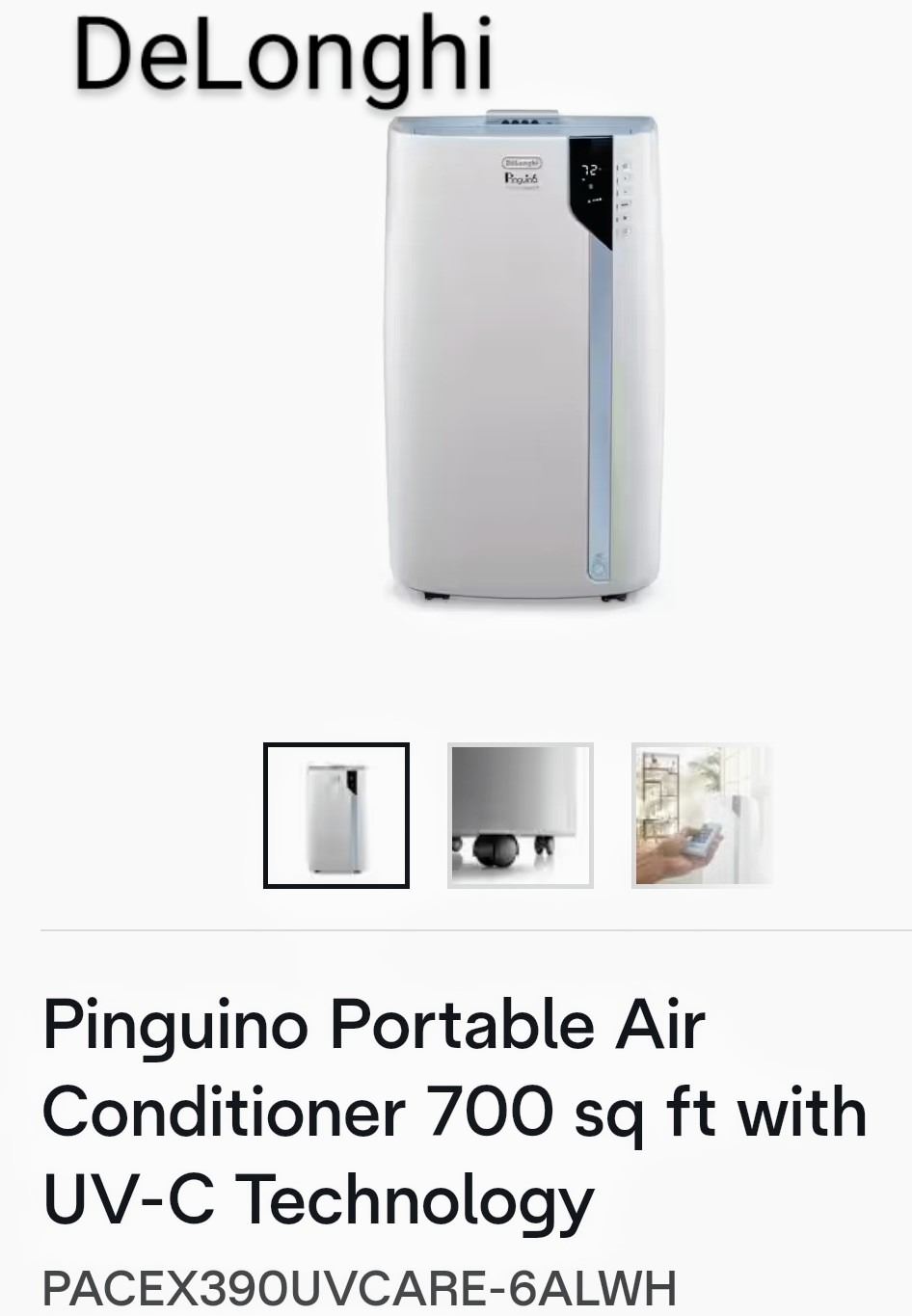The width and height of the screenshot is (912, 1316).
Task: View the remote control in hand thumbnail
Action: tap(703, 816)
